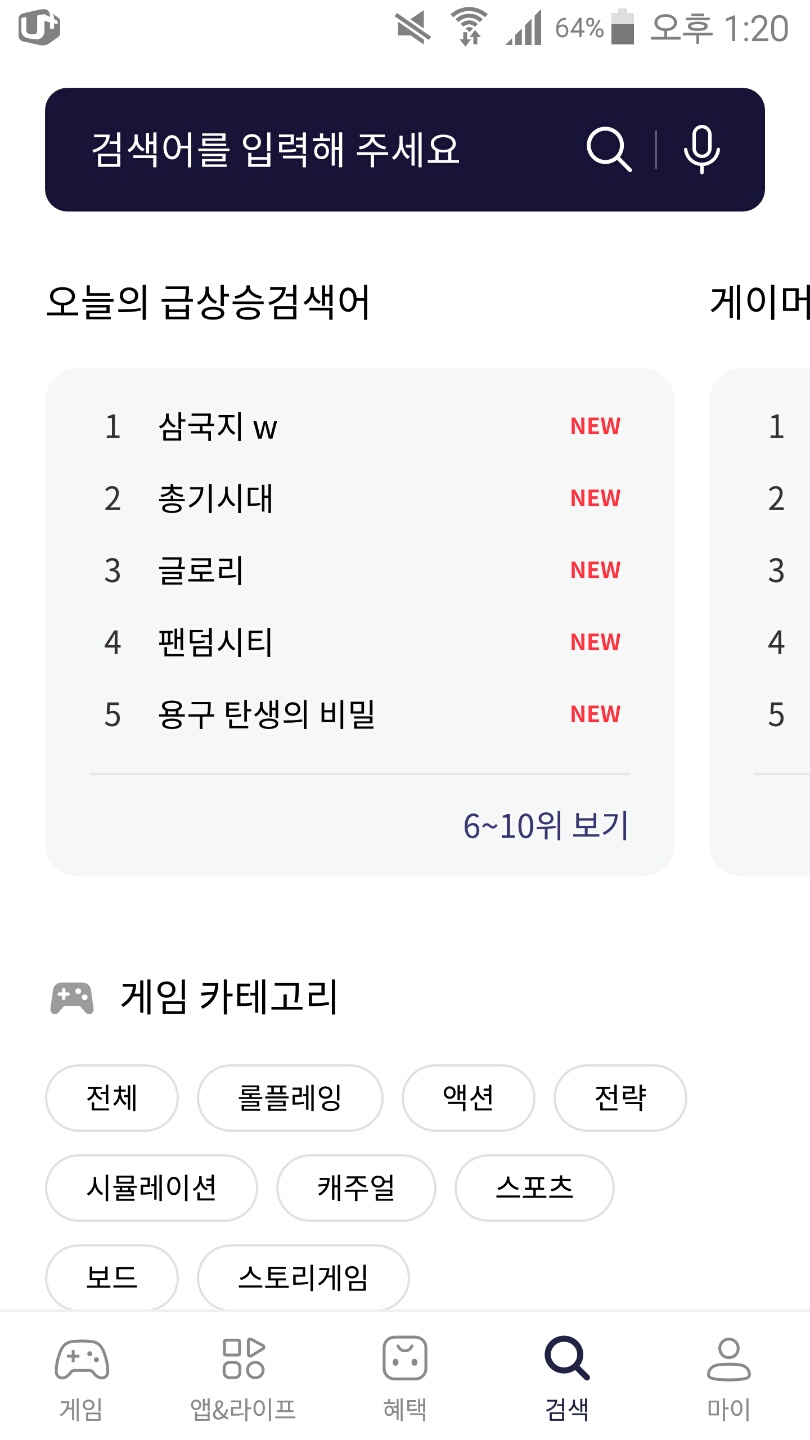Open the 시뮬레이션 category

click(x=152, y=1188)
